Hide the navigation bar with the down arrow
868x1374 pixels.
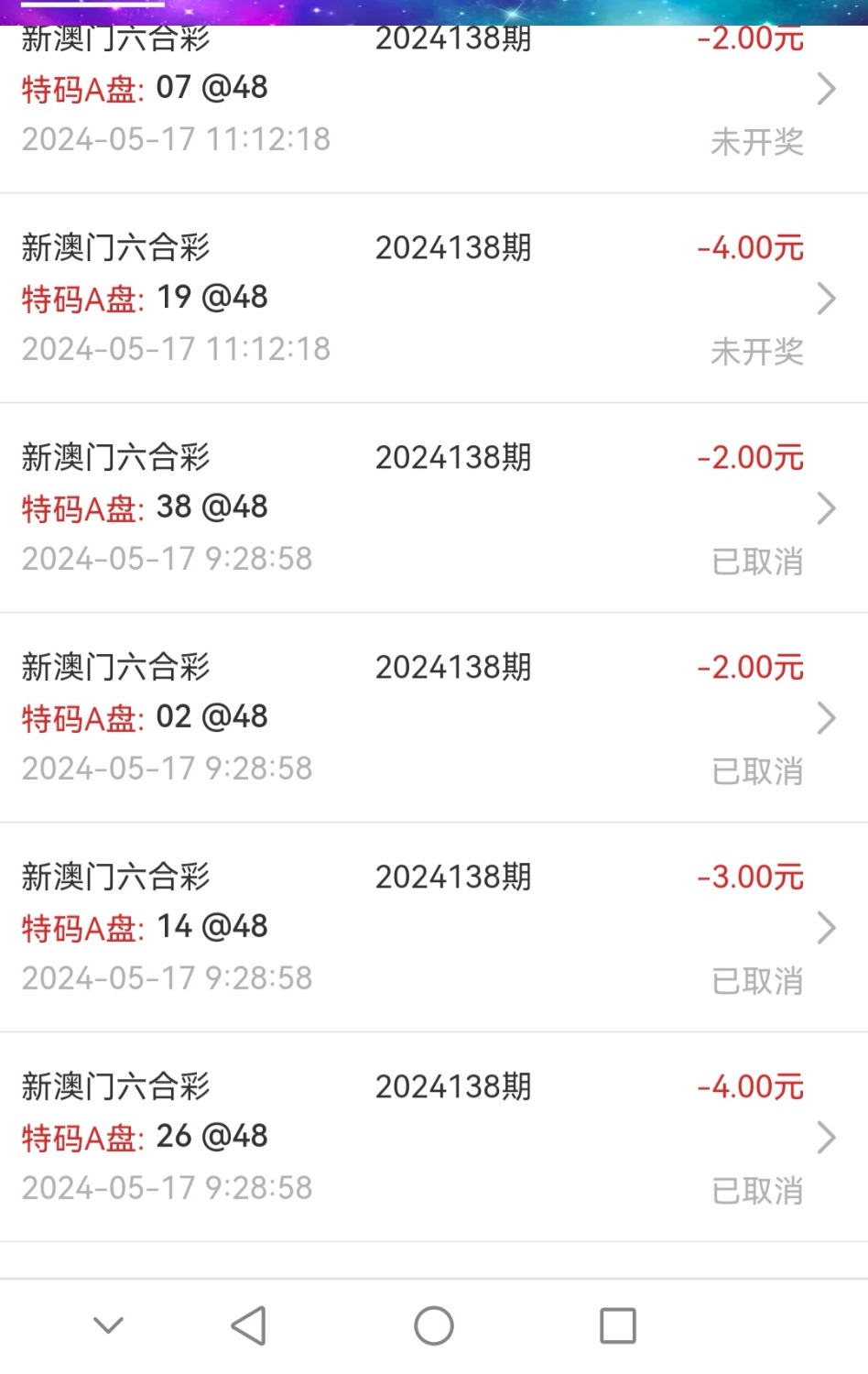coord(108,1325)
